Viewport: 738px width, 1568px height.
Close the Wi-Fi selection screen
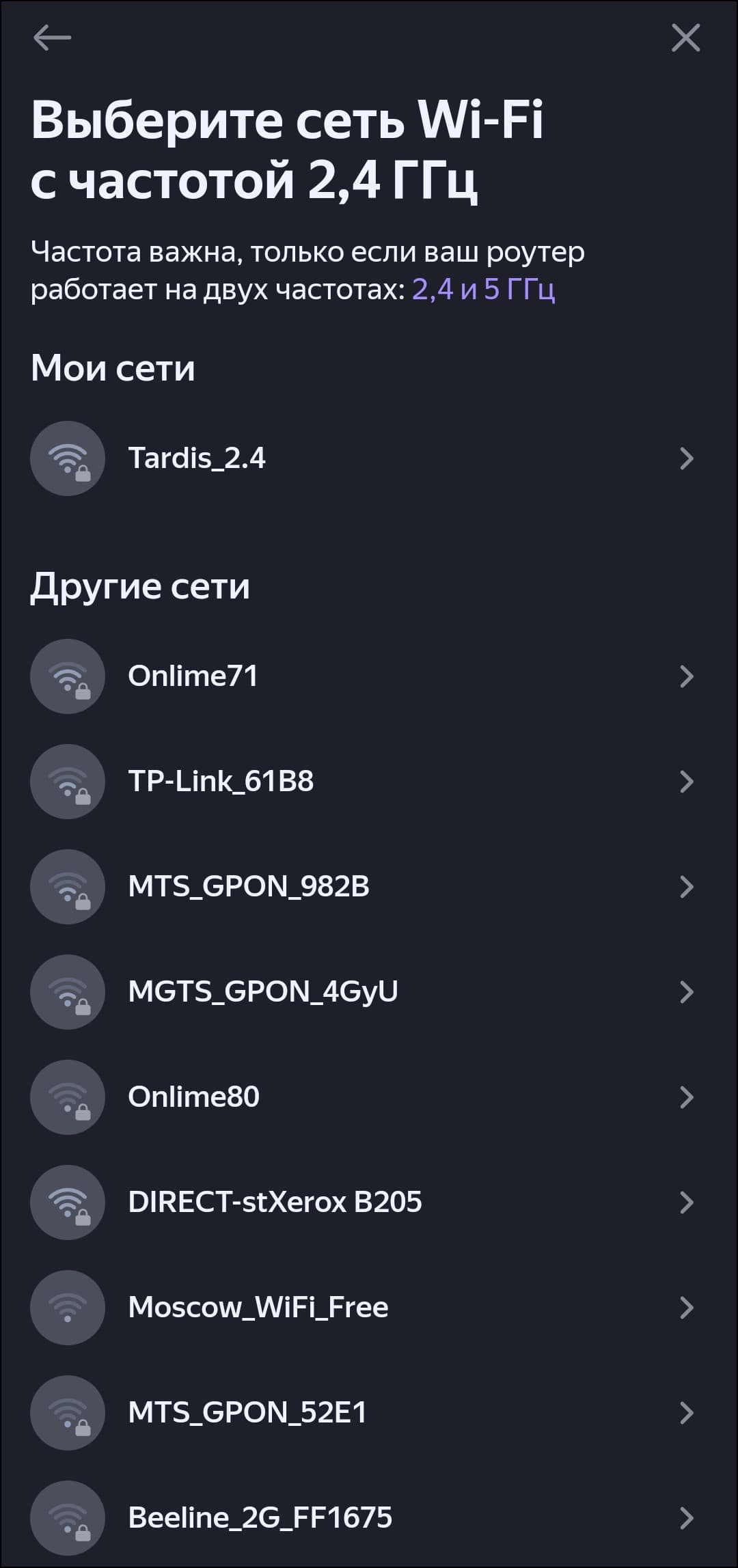tap(685, 38)
